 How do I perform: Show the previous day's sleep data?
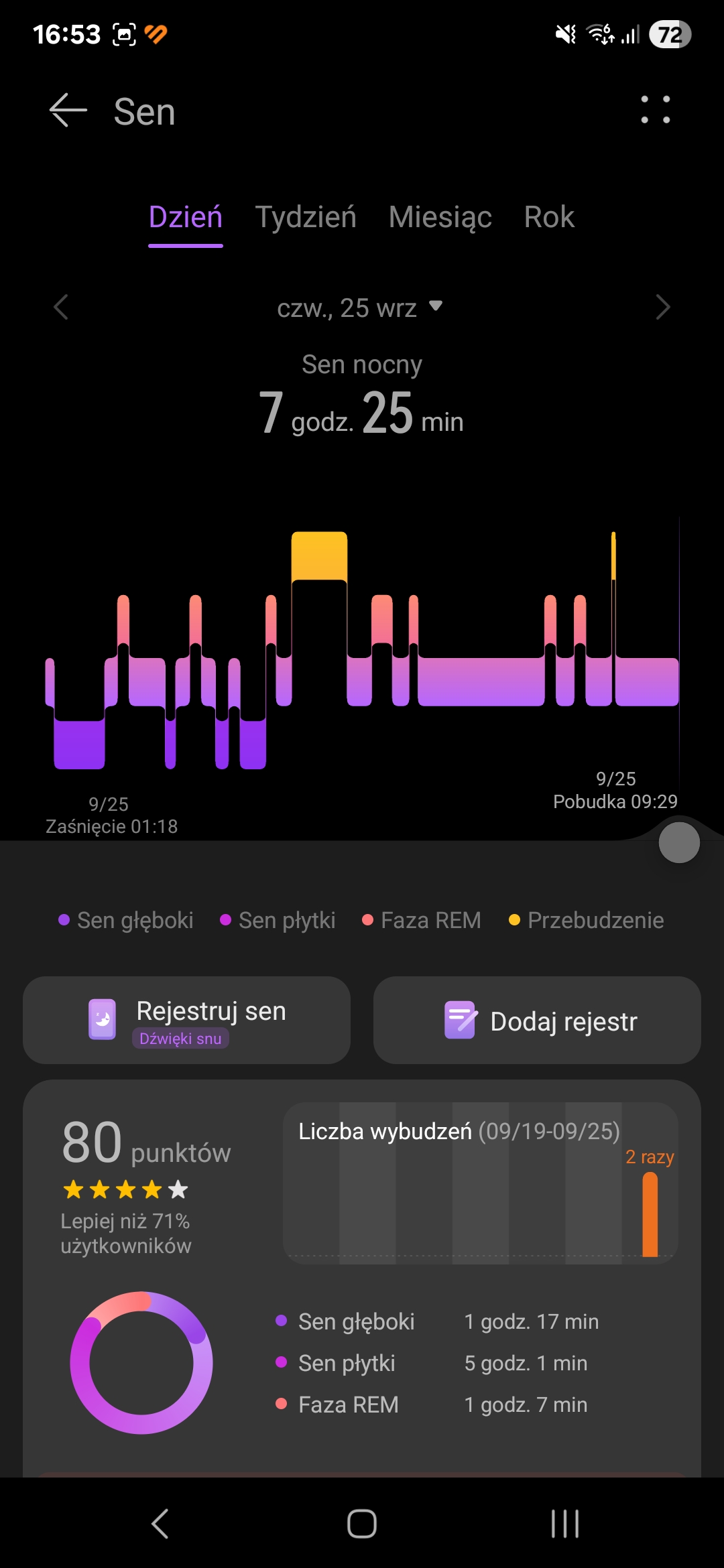point(61,308)
